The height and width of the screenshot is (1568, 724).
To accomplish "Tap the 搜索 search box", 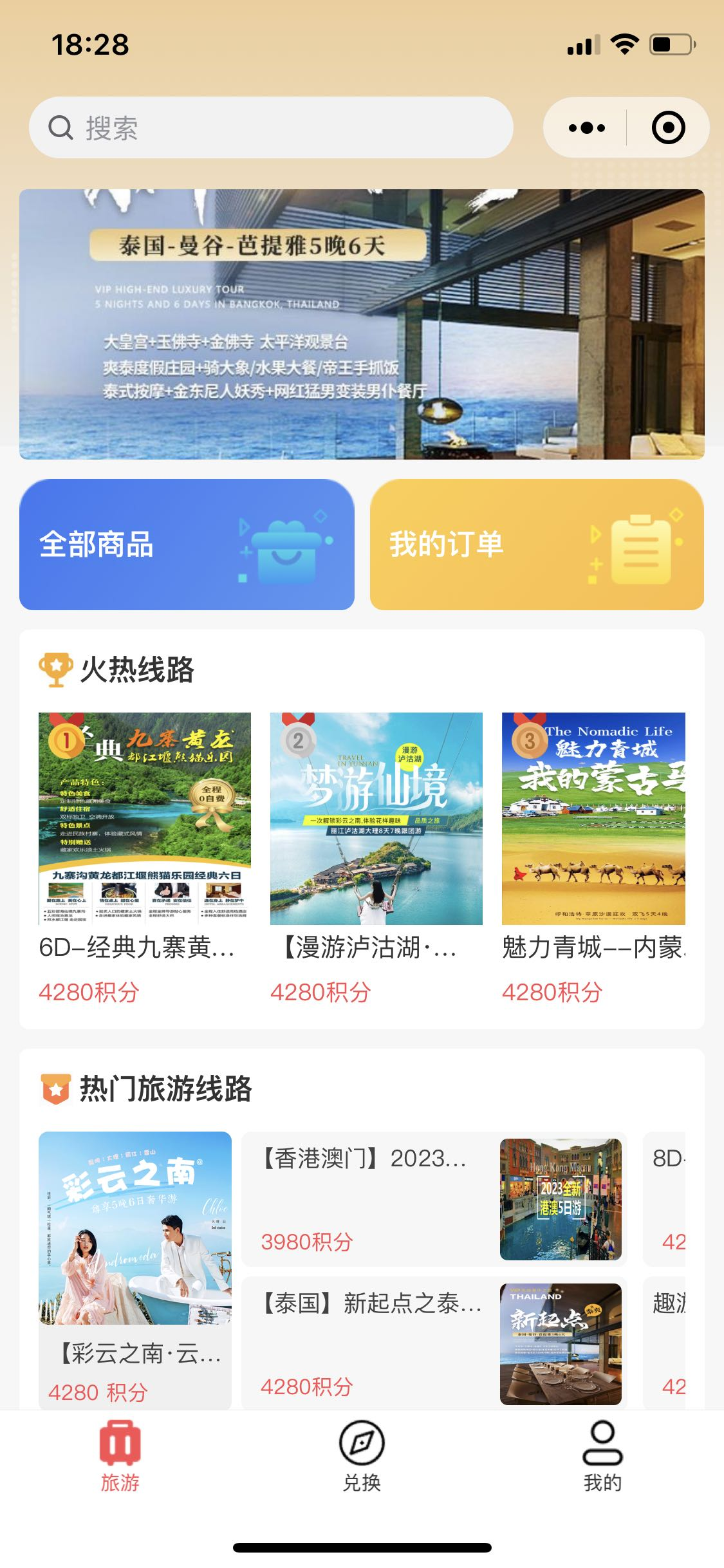I will tap(270, 127).
